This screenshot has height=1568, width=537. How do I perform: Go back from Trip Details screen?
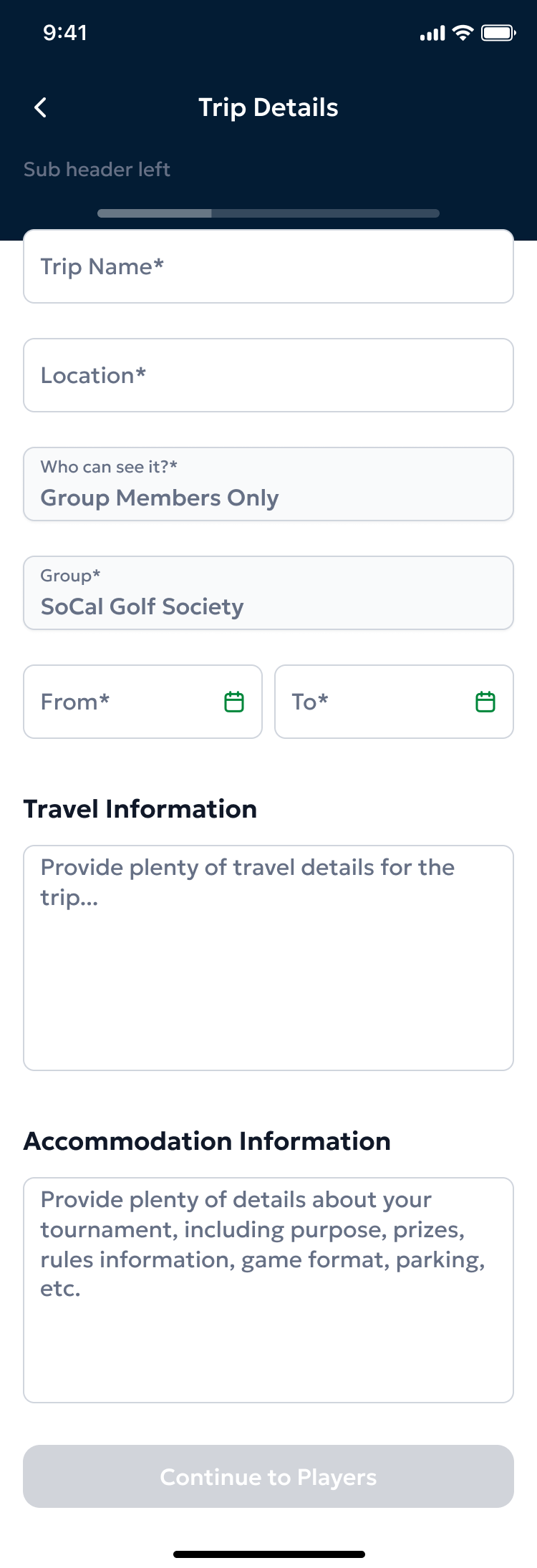pos(41,107)
